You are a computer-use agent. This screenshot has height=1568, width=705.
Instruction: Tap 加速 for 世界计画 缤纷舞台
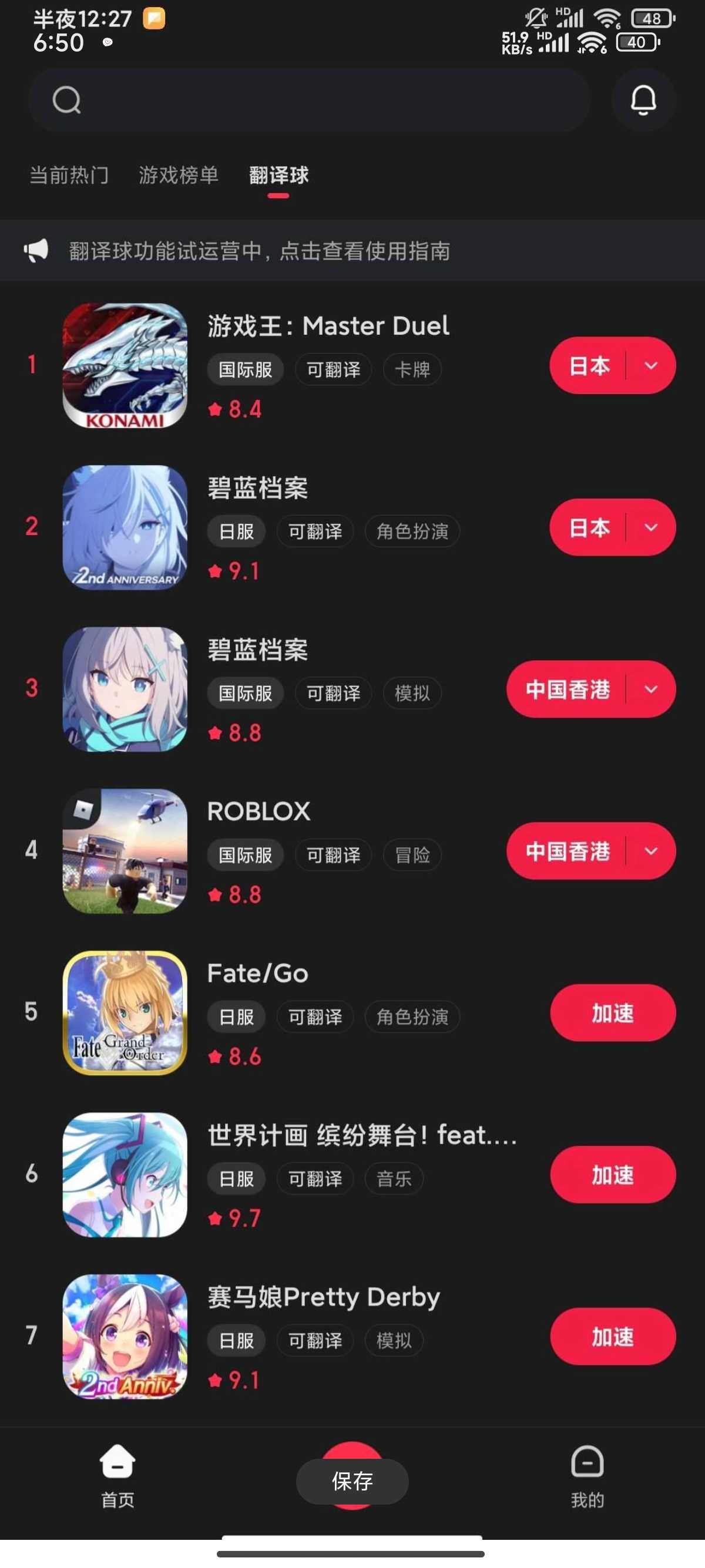pos(612,1175)
